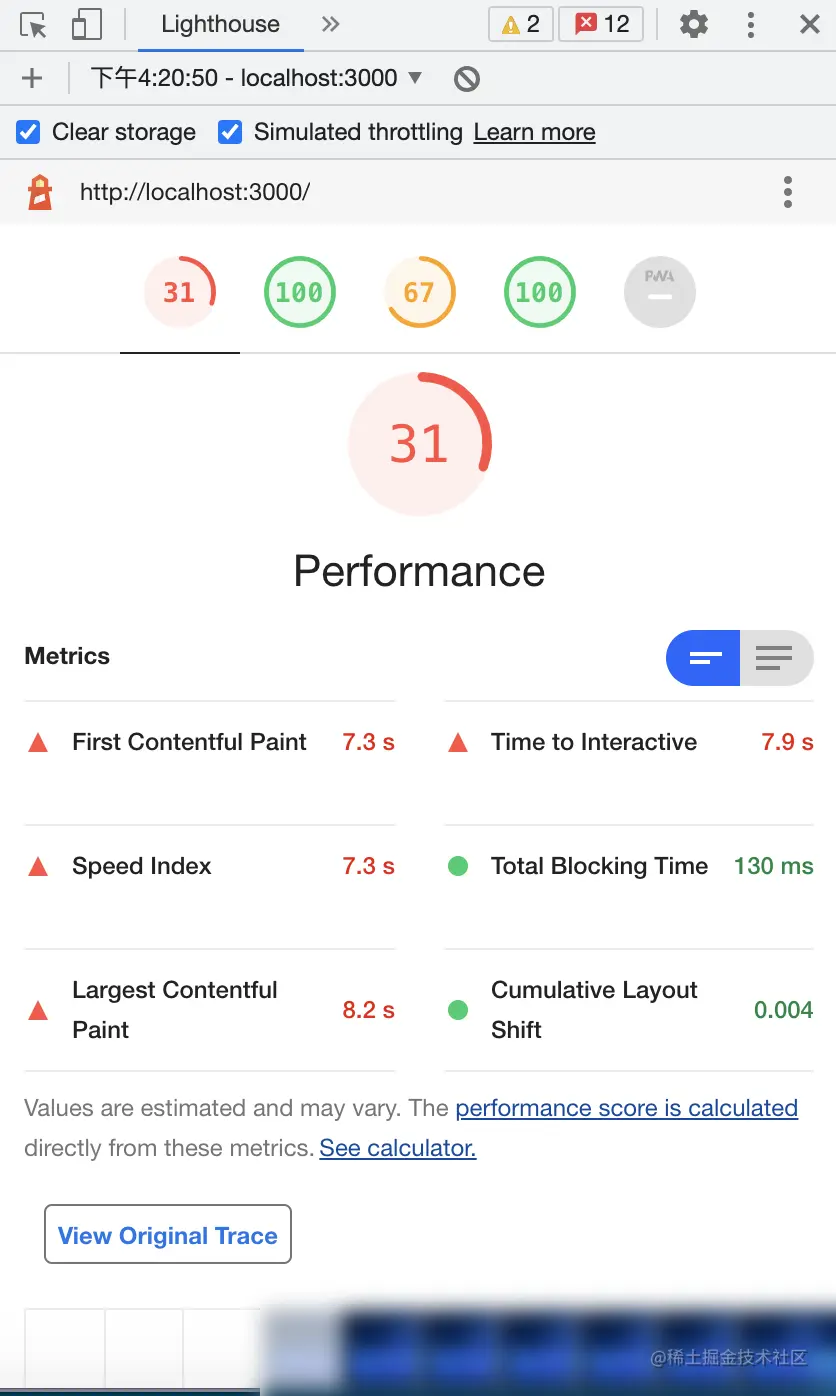This screenshot has width=836, height=1396.
Task: Open the 12 errors badge
Action: point(601,25)
